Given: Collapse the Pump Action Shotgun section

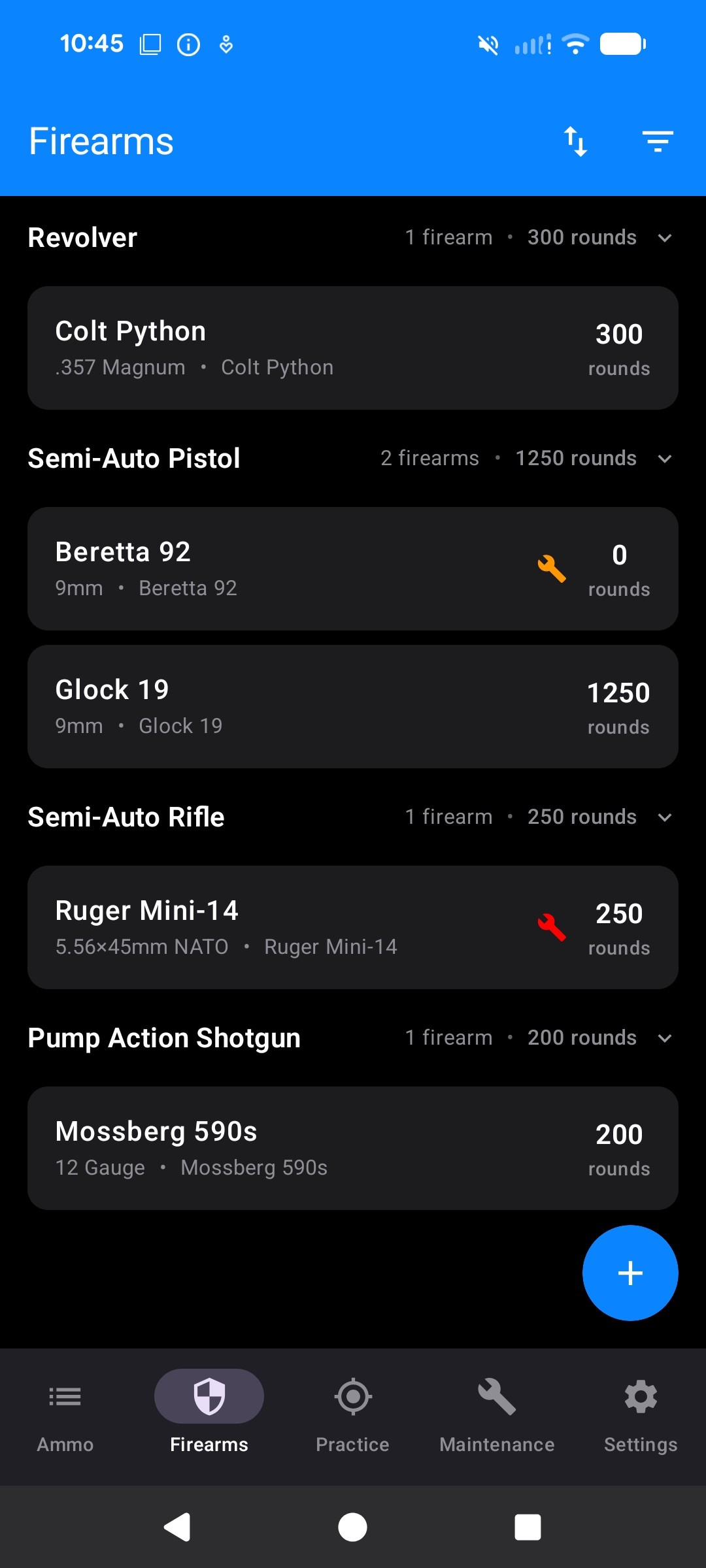Looking at the screenshot, I should point(664,1038).
